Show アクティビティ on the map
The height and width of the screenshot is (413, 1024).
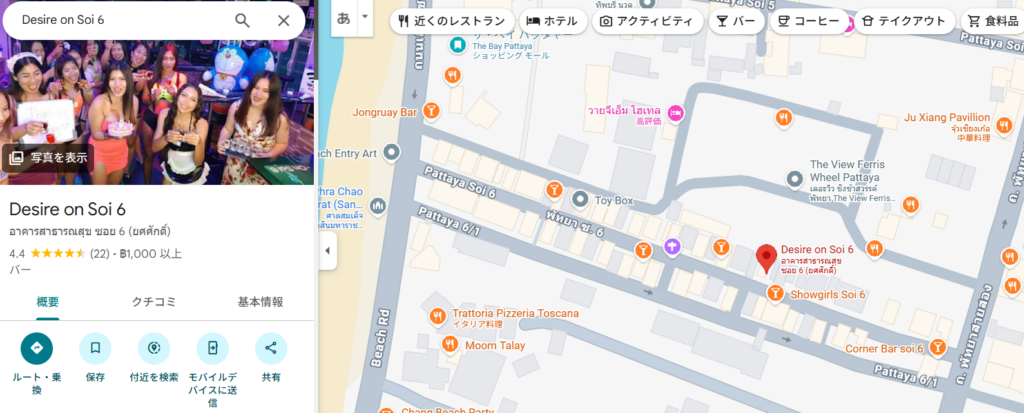(x=647, y=20)
